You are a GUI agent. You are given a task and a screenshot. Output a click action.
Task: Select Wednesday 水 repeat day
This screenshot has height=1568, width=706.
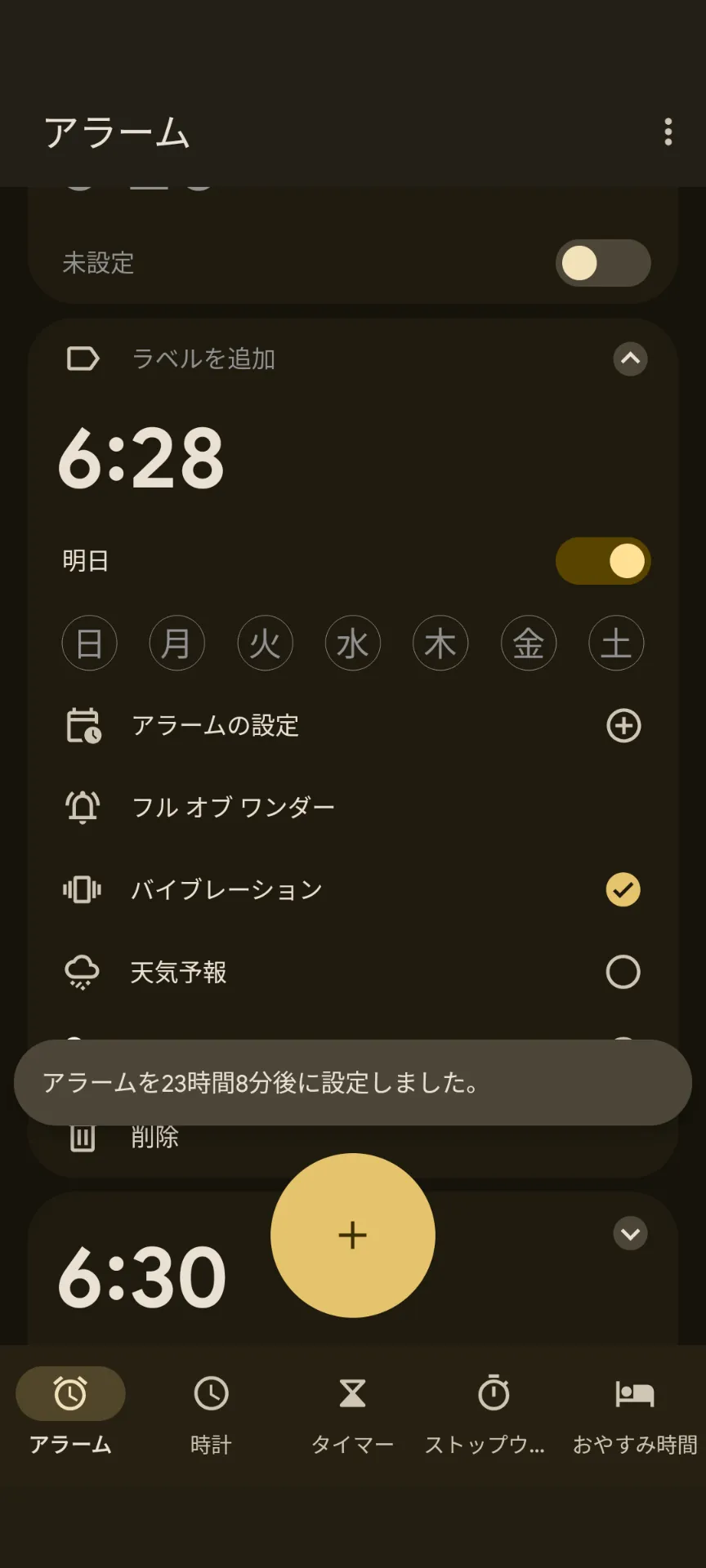pyautogui.click(x=352, y=643)
